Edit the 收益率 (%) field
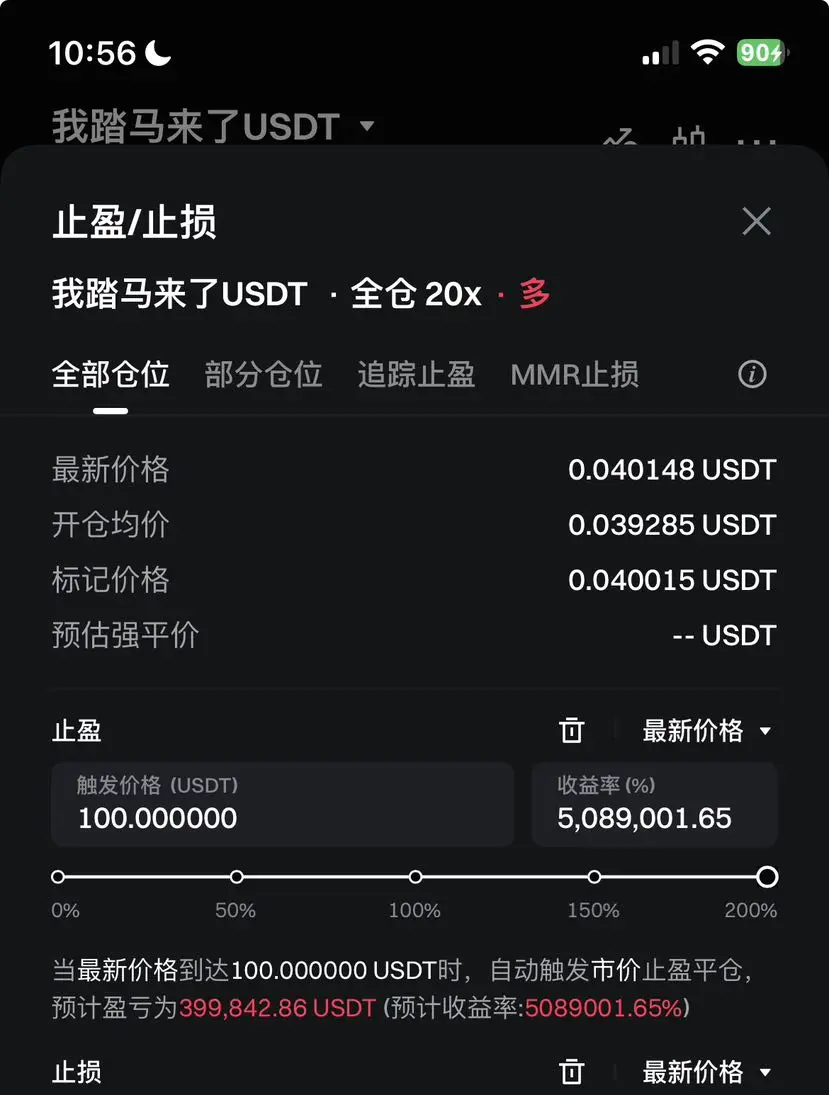The height and width of the screenshot is (1095, 829). (654, 805)
